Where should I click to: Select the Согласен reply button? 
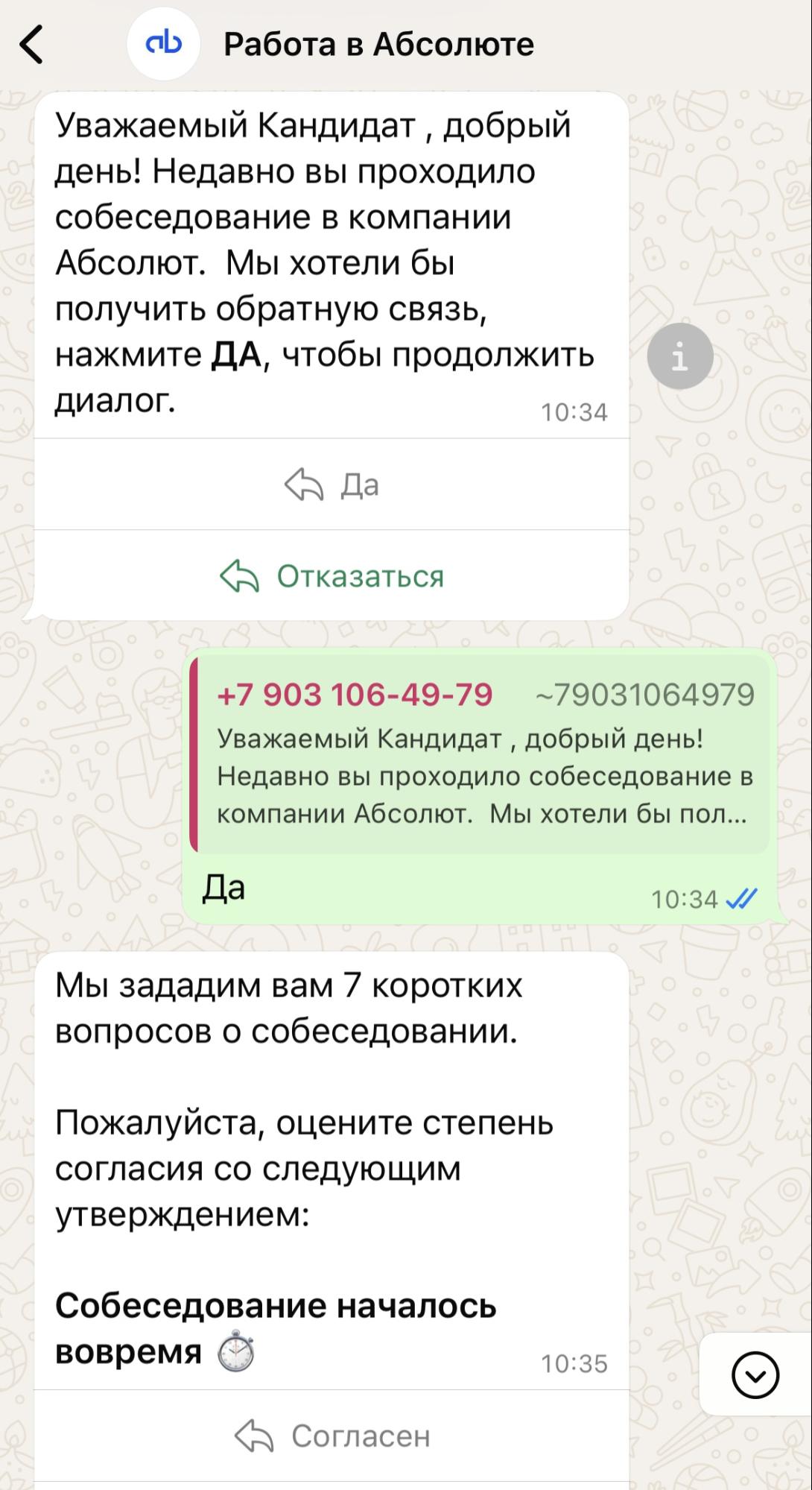332,1436
